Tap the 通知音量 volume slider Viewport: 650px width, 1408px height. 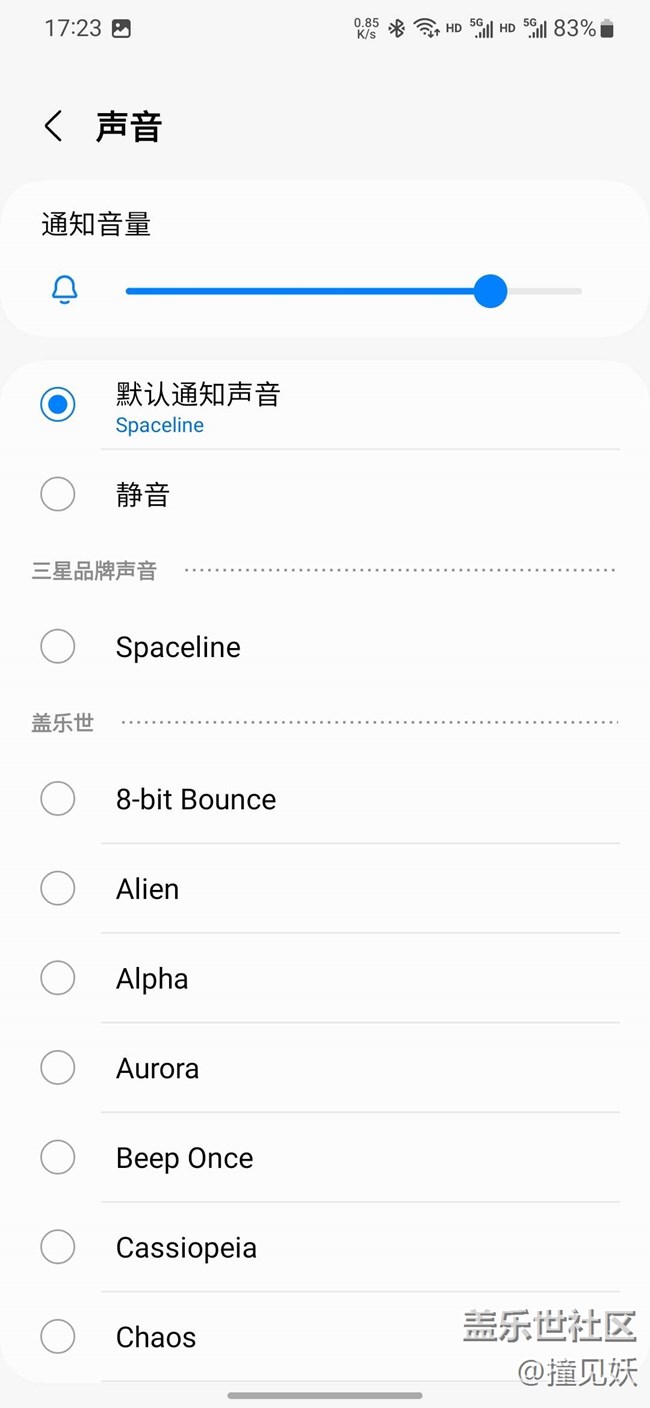(x=353, y=291)
